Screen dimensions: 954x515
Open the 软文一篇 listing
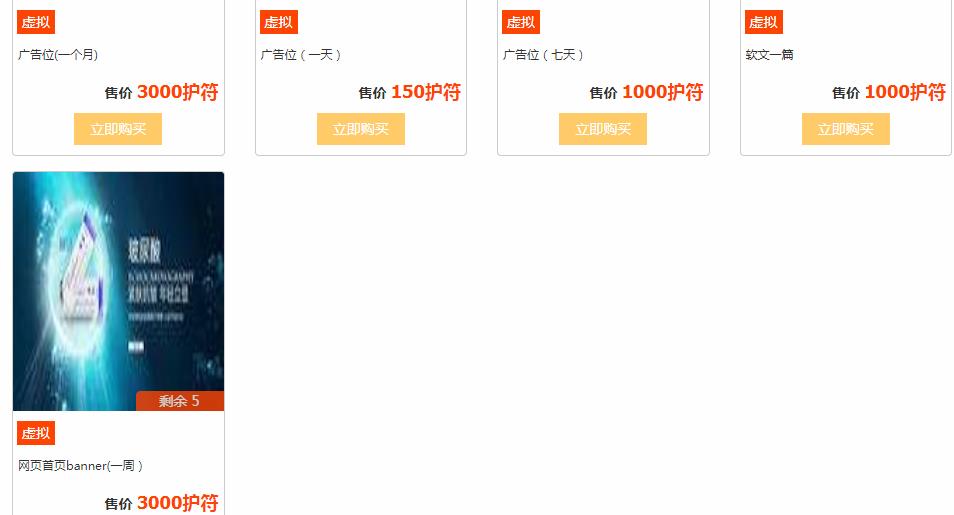click(769, 55)
